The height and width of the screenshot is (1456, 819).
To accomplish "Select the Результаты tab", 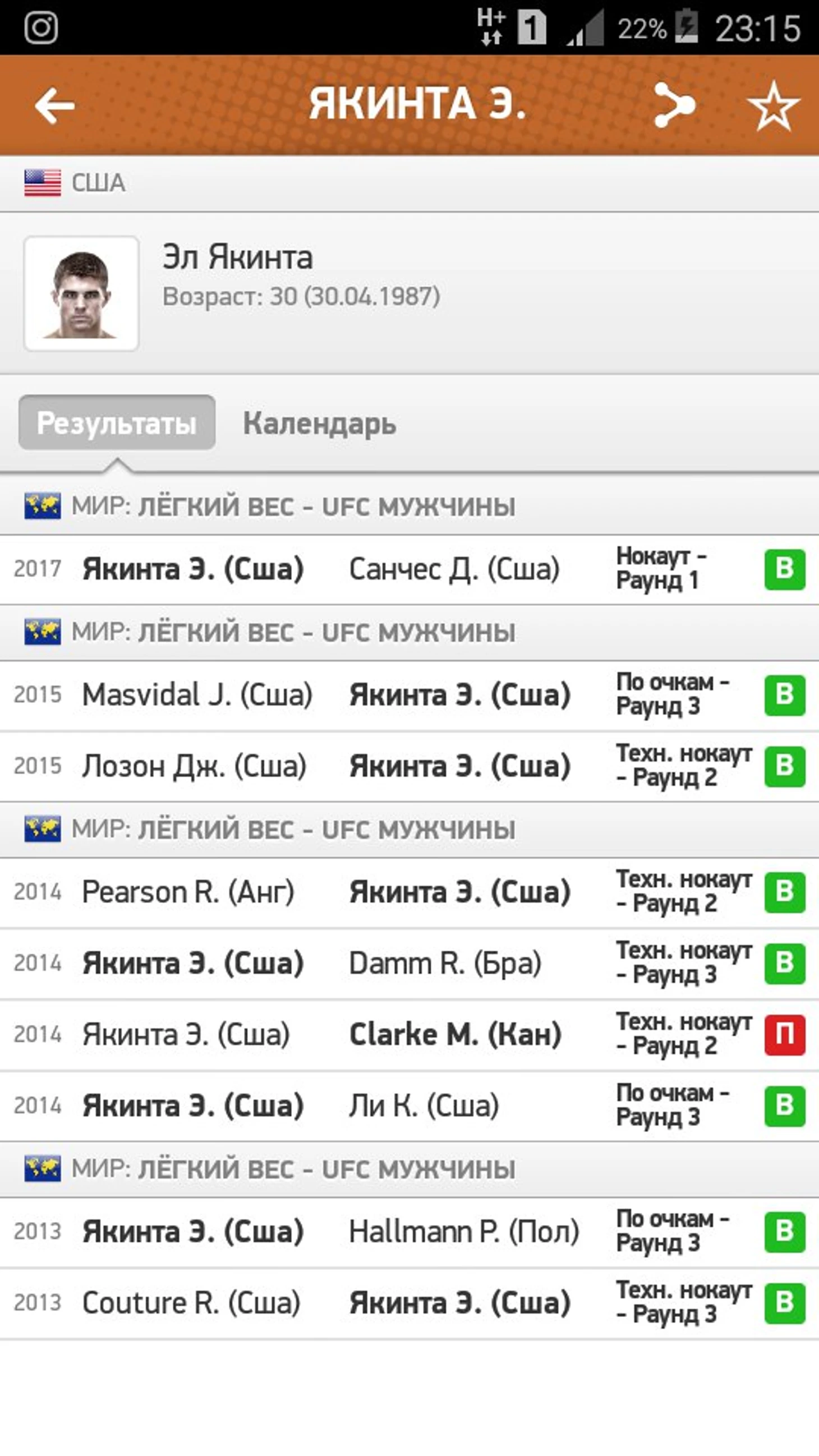I will click(x=117, y=423).
